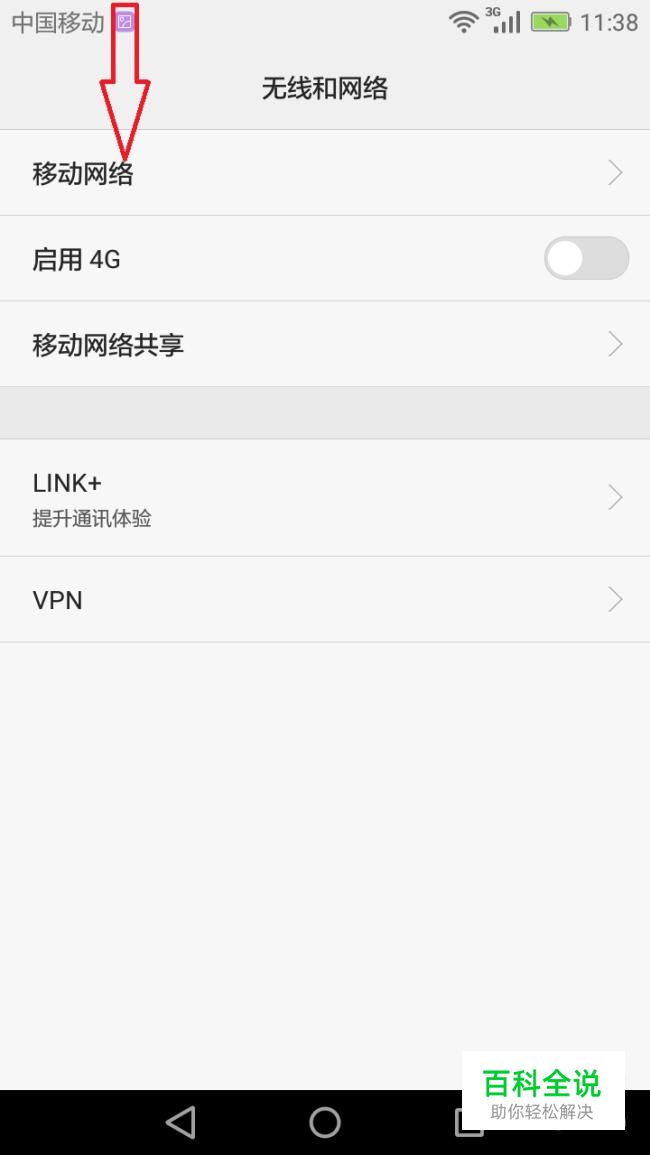Open 移动网络共享 options
Image resolution: width=650 pixels, height=1155 pixels.
(x=325, y=345)
